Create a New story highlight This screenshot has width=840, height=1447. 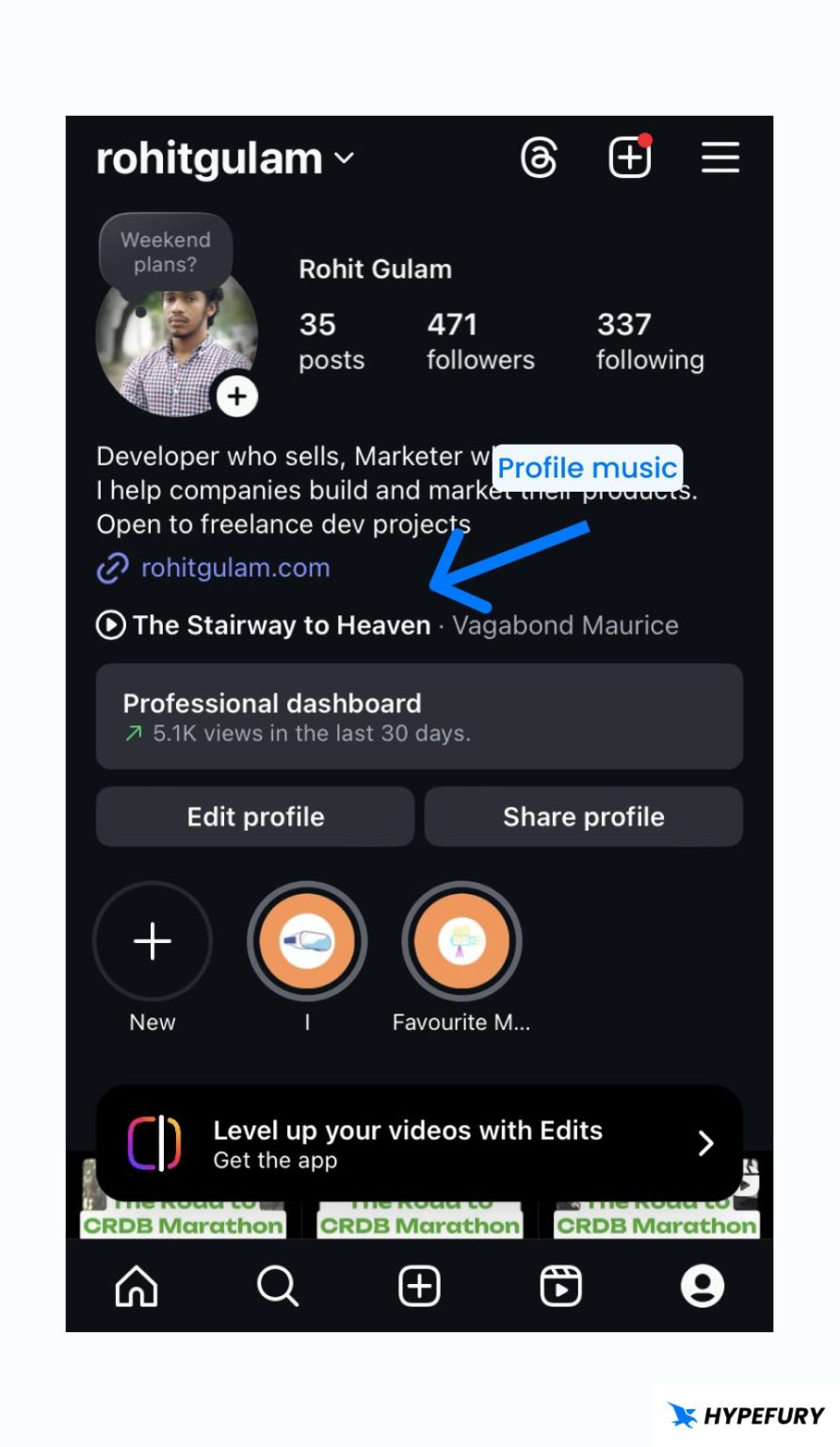click(153, 941)
